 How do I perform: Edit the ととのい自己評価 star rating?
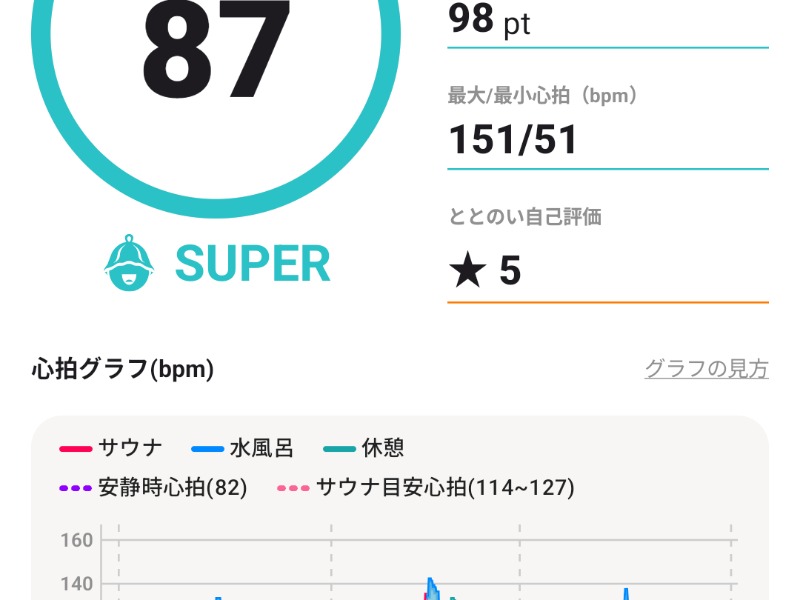click(x=606, y=271)
